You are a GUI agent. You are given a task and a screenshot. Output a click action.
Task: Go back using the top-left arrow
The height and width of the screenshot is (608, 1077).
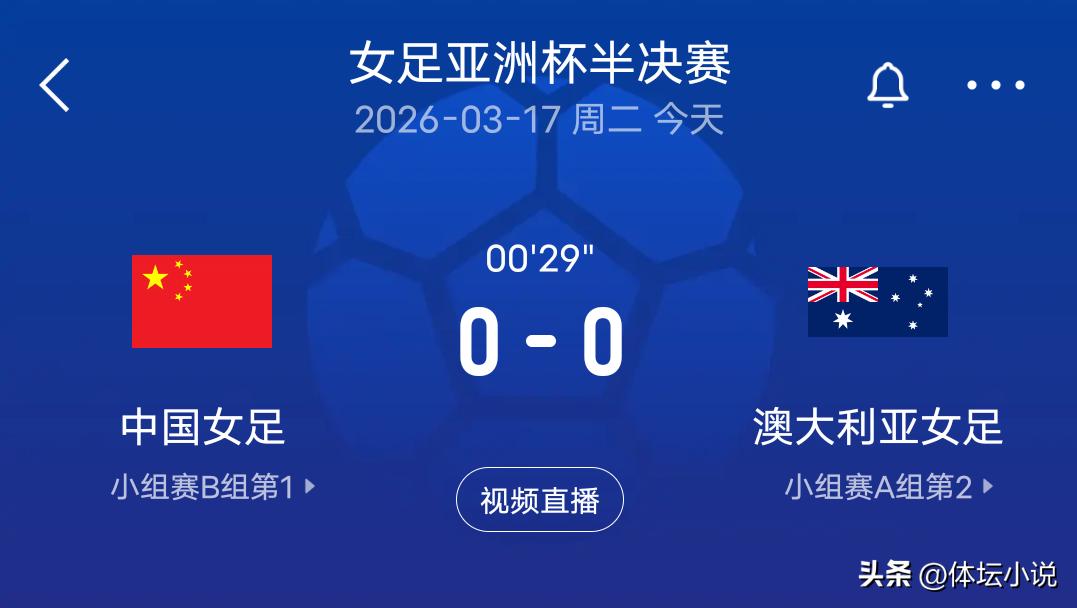click(55, 85)
